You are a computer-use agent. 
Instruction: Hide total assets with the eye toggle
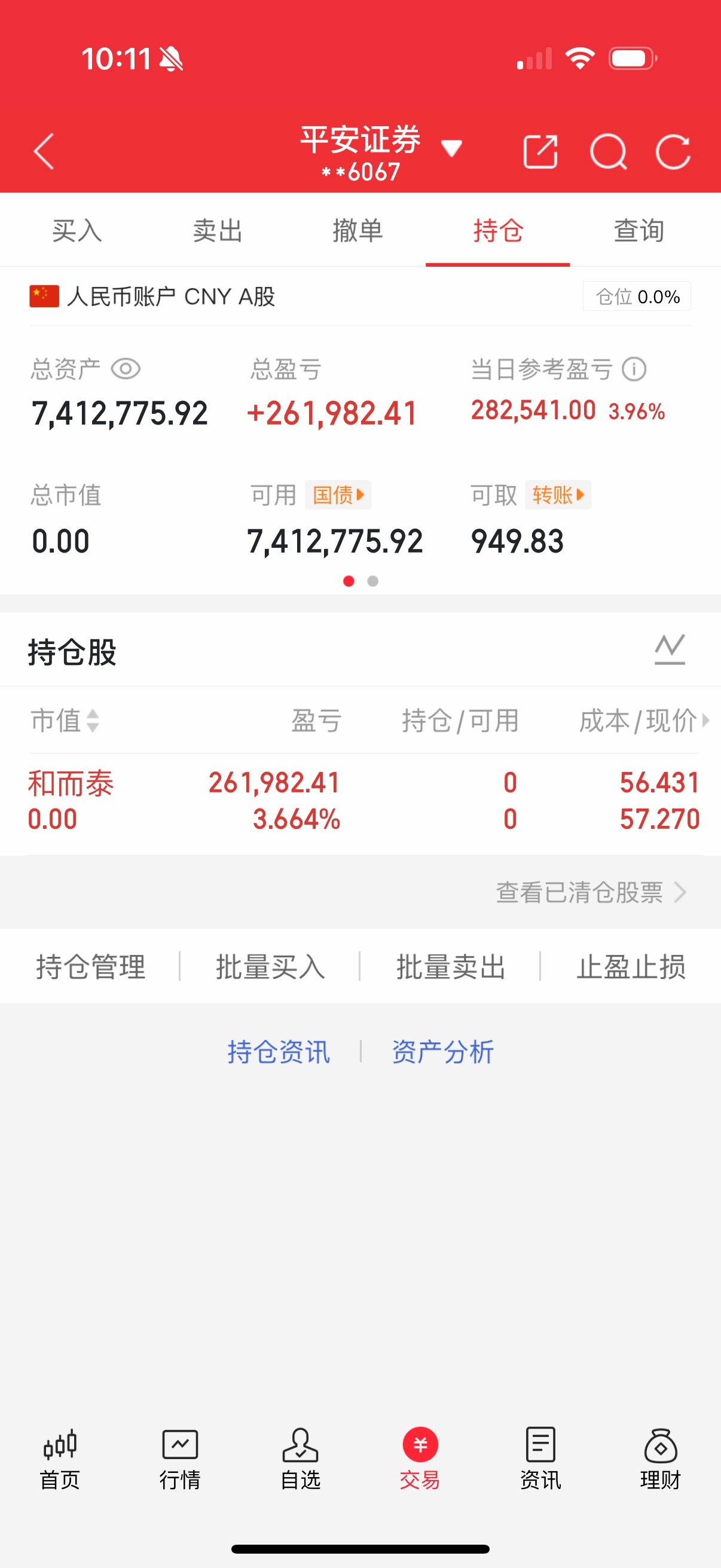click(126, 368)
